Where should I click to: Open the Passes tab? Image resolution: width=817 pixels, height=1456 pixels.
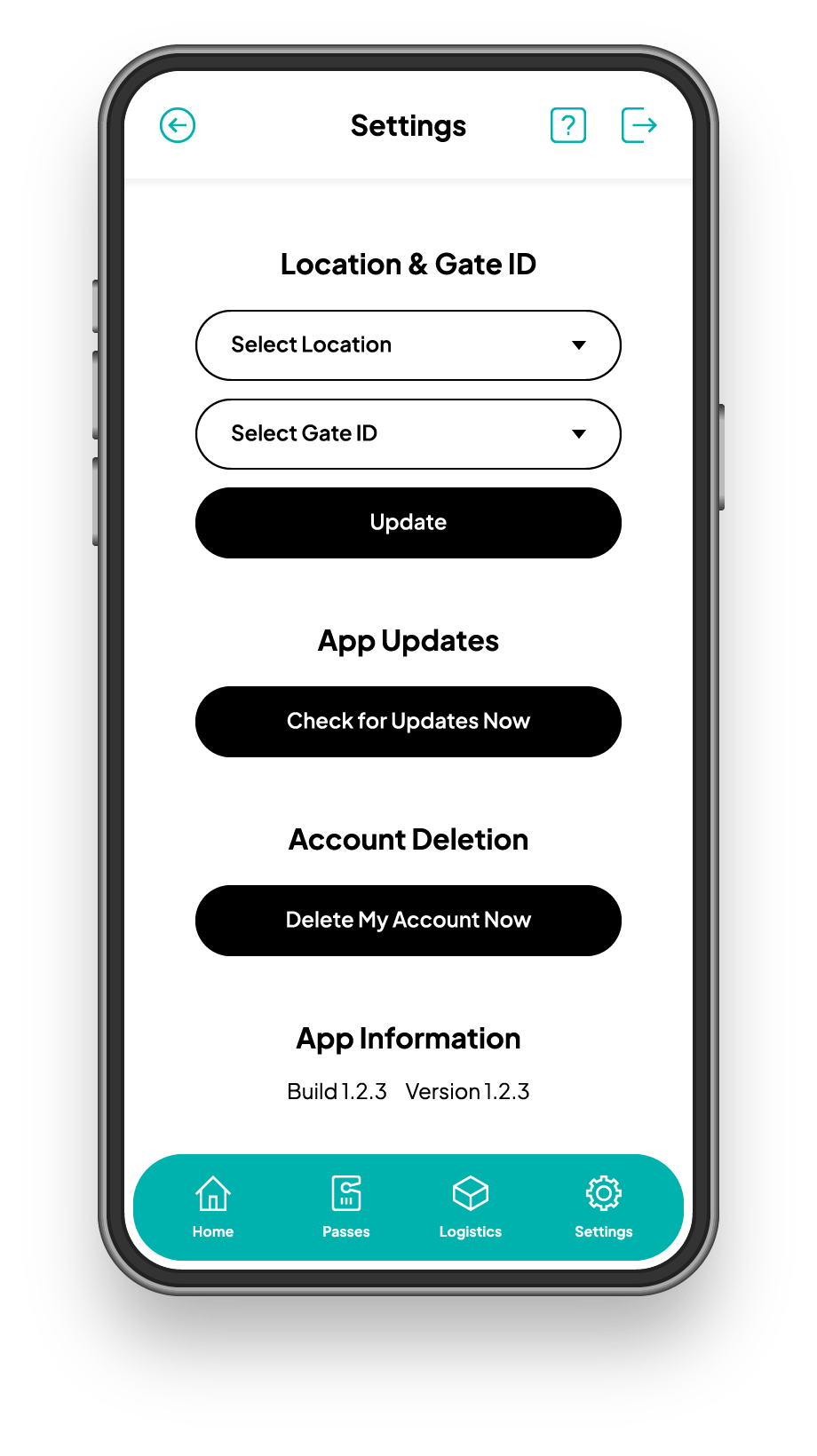coord(346,1207)
